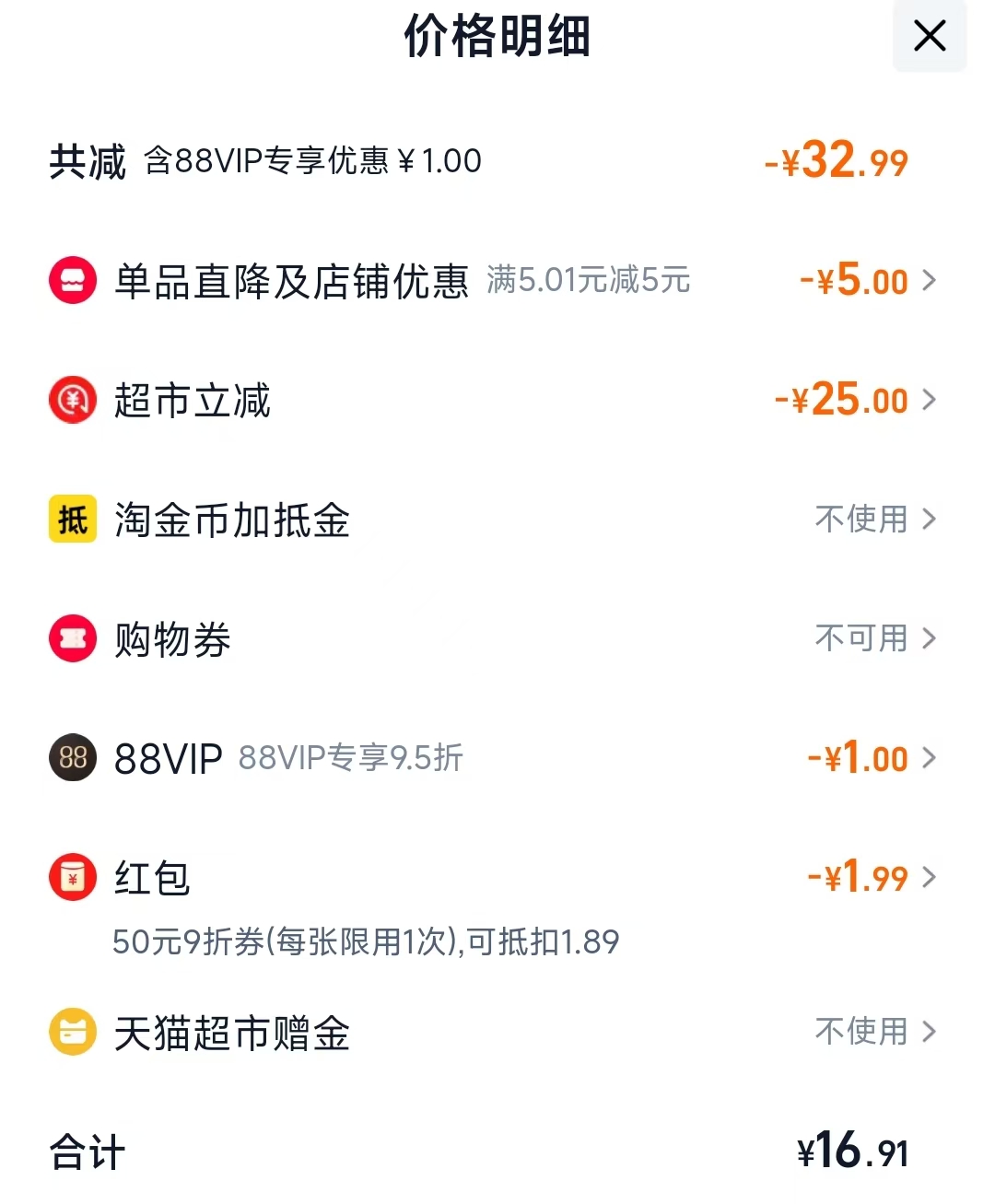Image resolution: width=995 pixels, height=1204 pixels.
Task: Click the 单品直降及店铺优惠 coupon icon
Action: point(72,280)
